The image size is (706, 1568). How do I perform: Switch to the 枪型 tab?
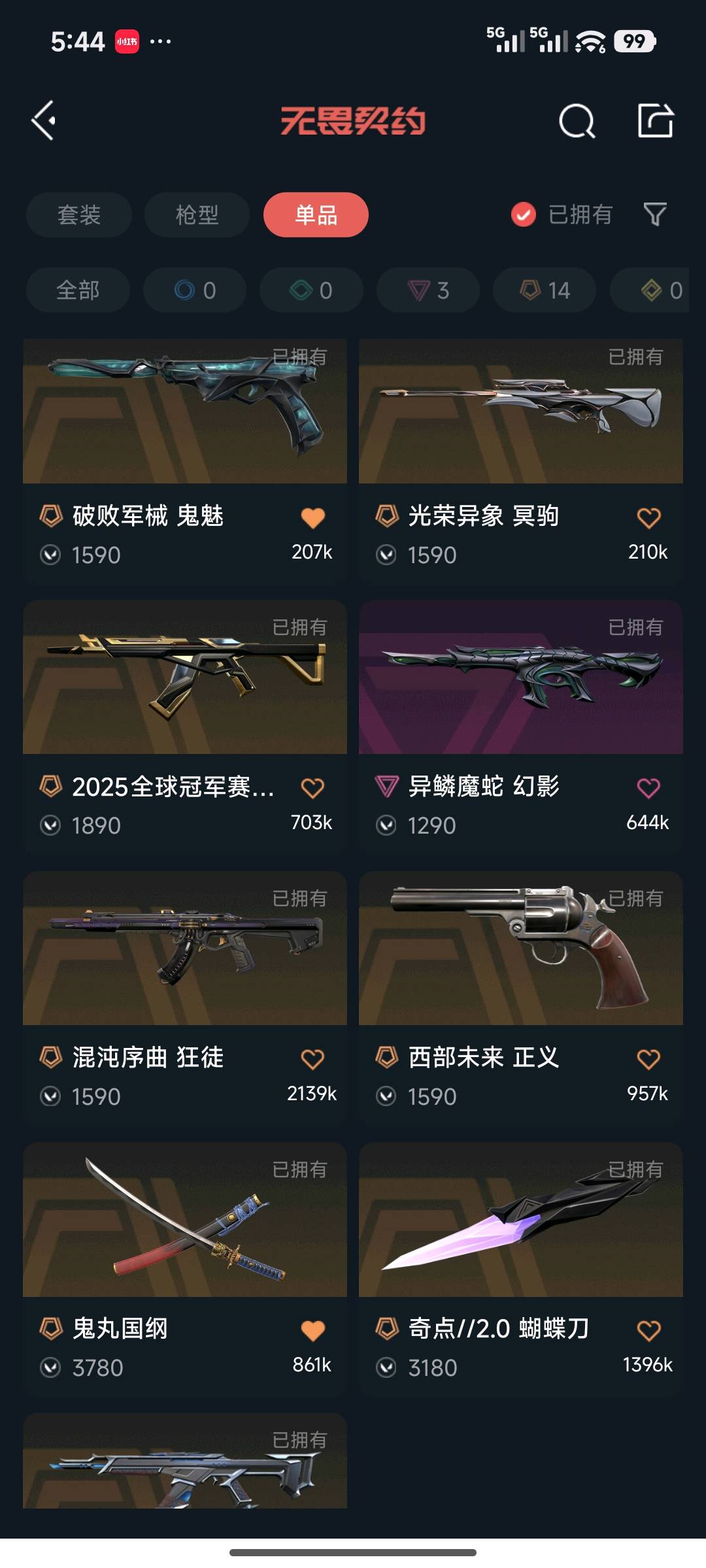click(197, 215)
